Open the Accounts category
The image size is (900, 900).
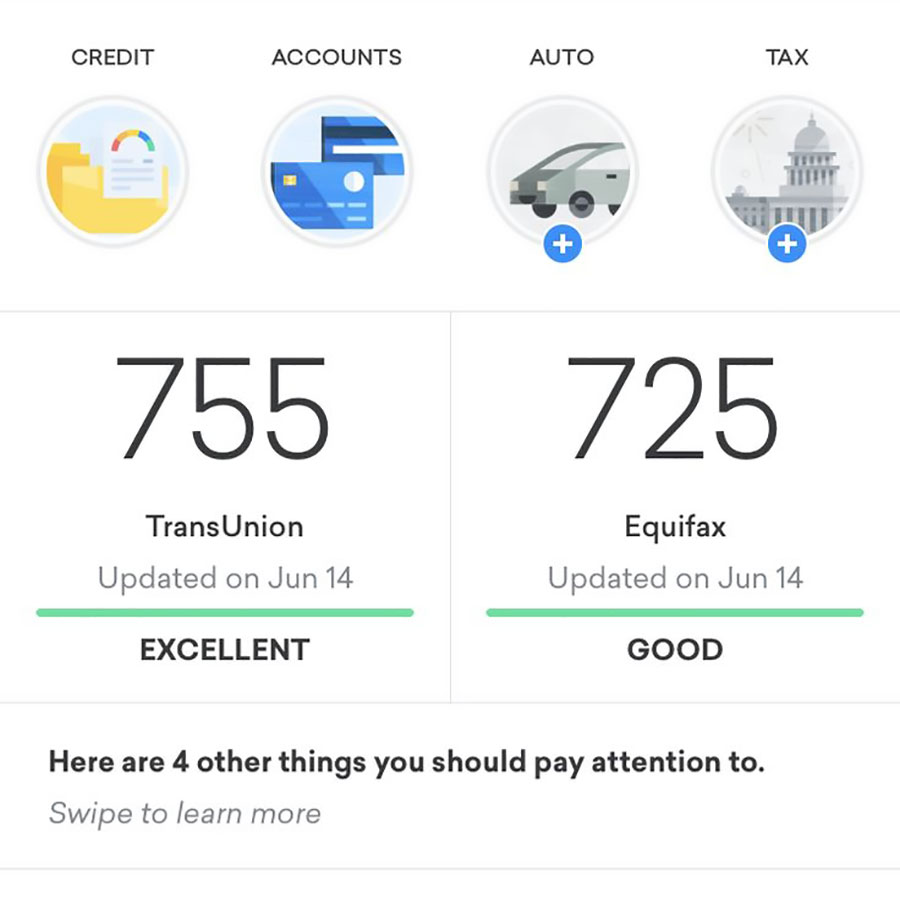coord(336,171)
